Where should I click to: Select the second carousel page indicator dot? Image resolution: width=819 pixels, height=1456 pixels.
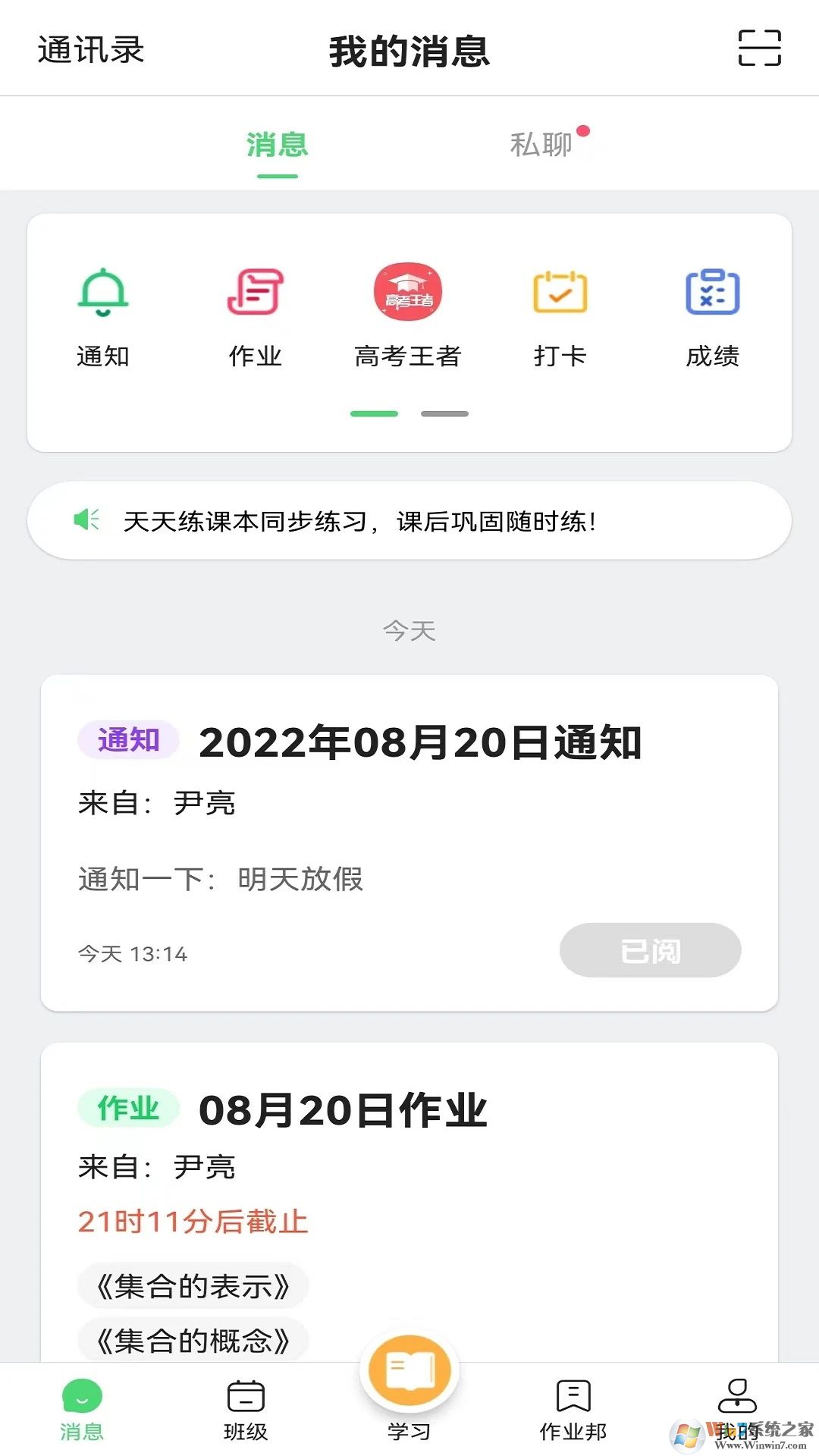tap(444, 413)
